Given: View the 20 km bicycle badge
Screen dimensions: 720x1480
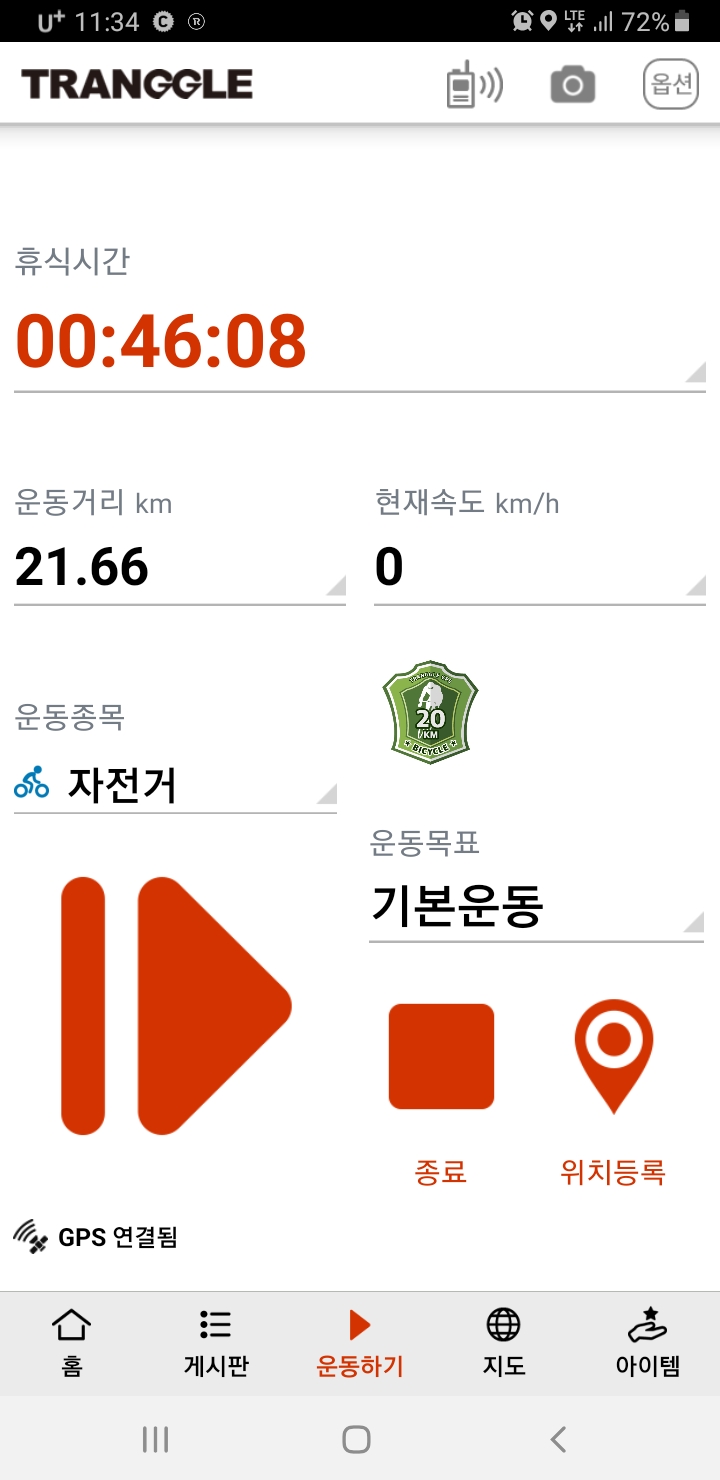Looking at the screenshot, I should point(431,712).
